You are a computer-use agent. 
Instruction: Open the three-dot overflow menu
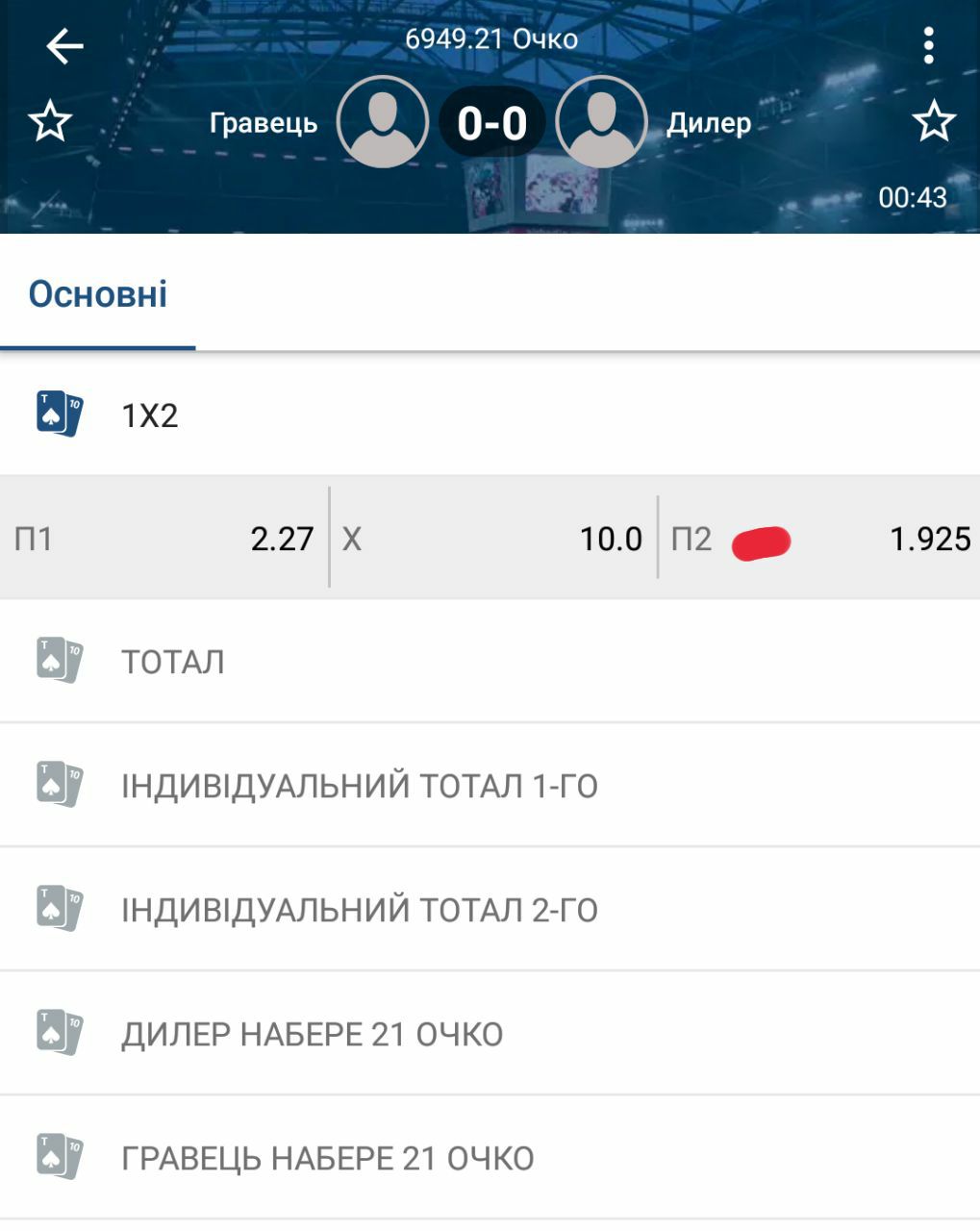click(x=928, y=45)
